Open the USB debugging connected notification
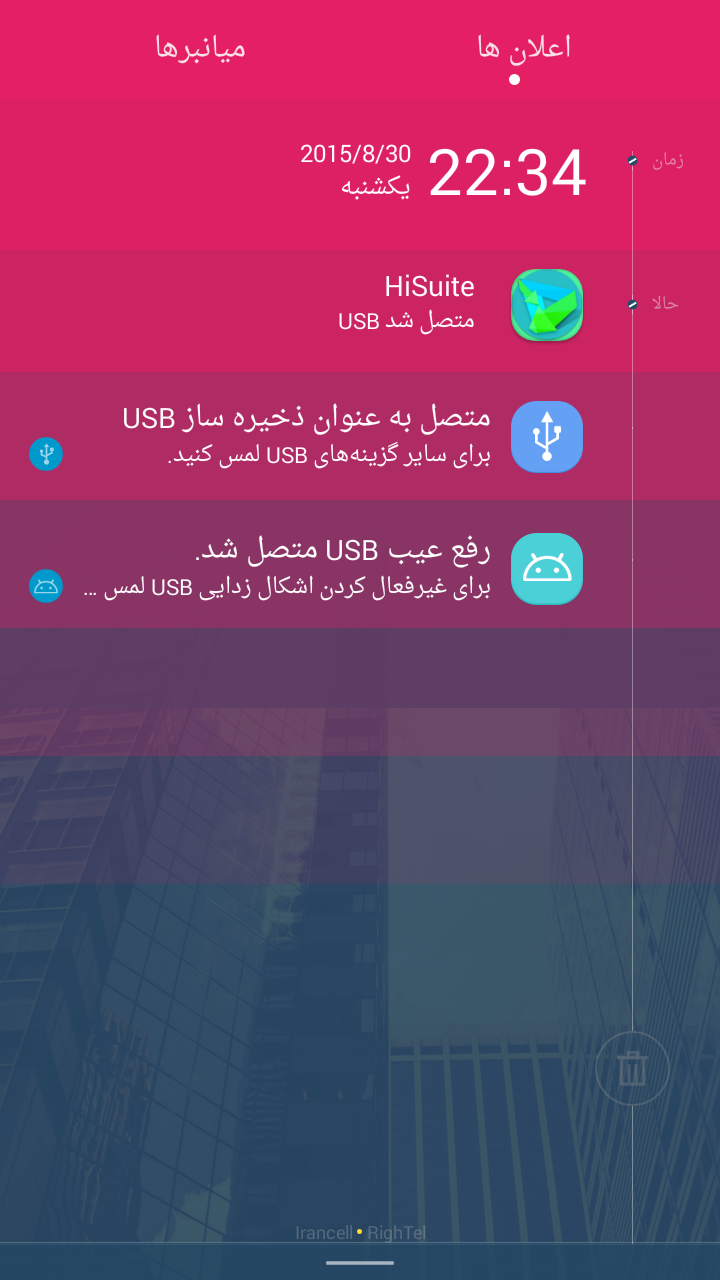 click(x=360, y=565)
